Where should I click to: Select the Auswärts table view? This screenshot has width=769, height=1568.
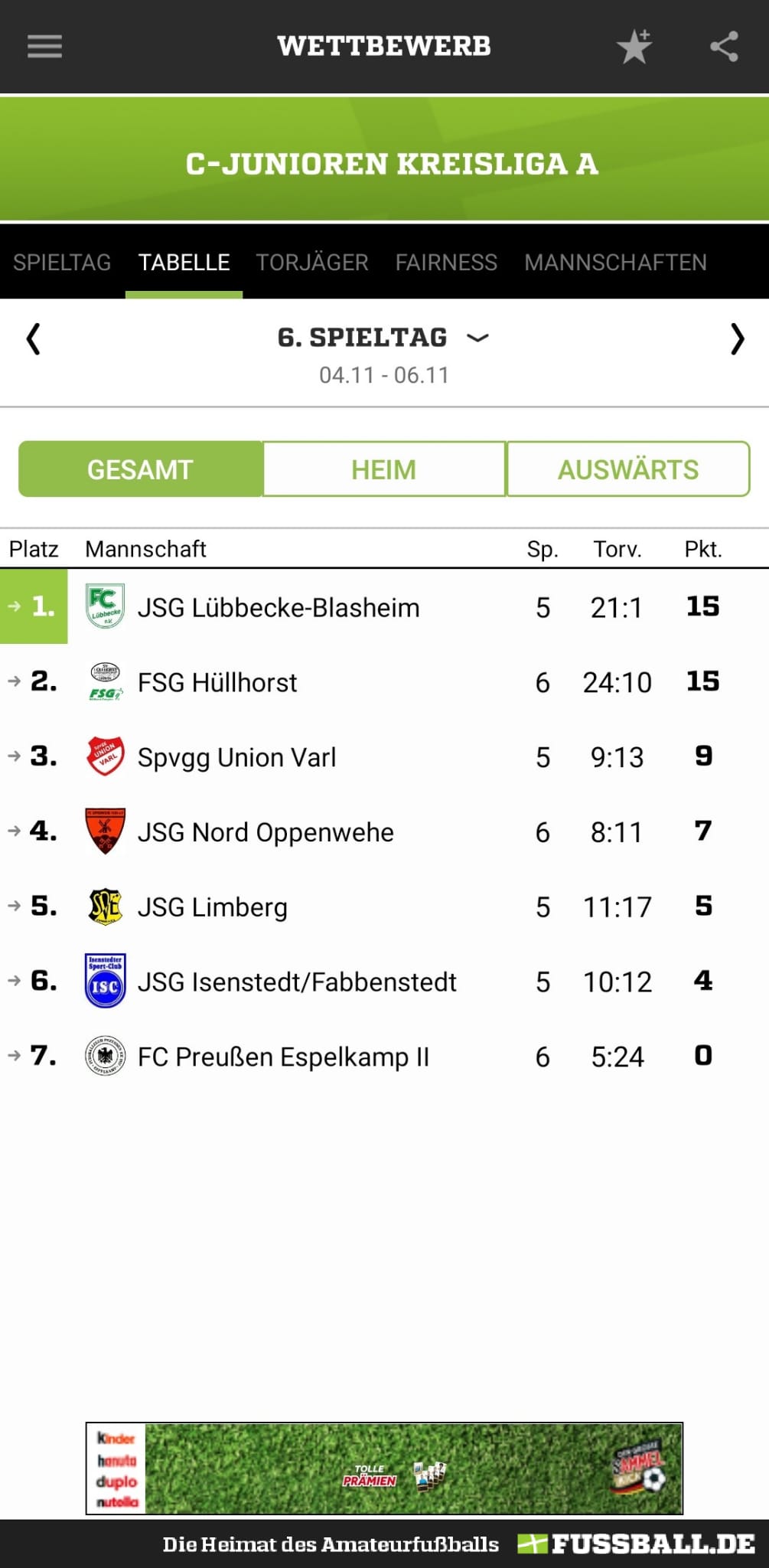628,469
